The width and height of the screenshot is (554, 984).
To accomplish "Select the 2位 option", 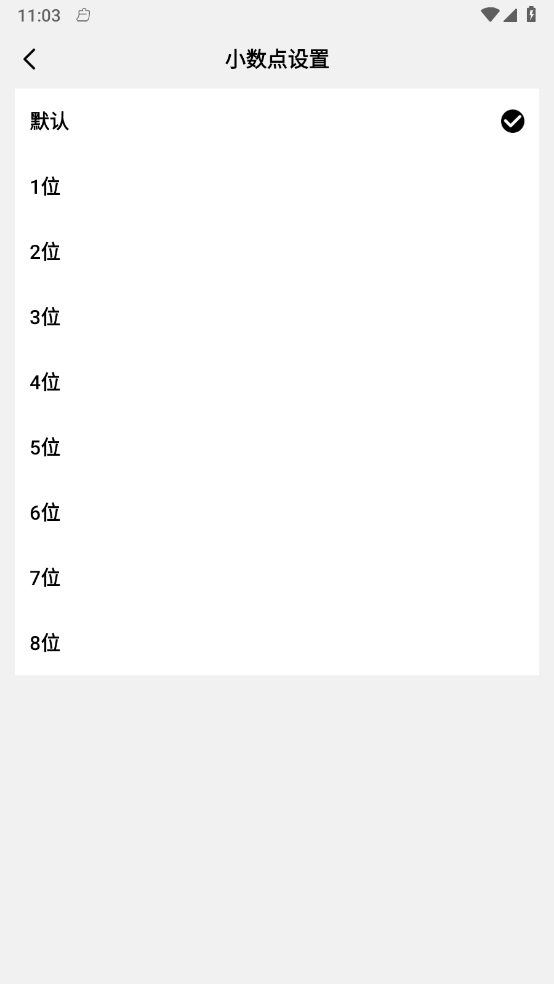I will point(277,252).
